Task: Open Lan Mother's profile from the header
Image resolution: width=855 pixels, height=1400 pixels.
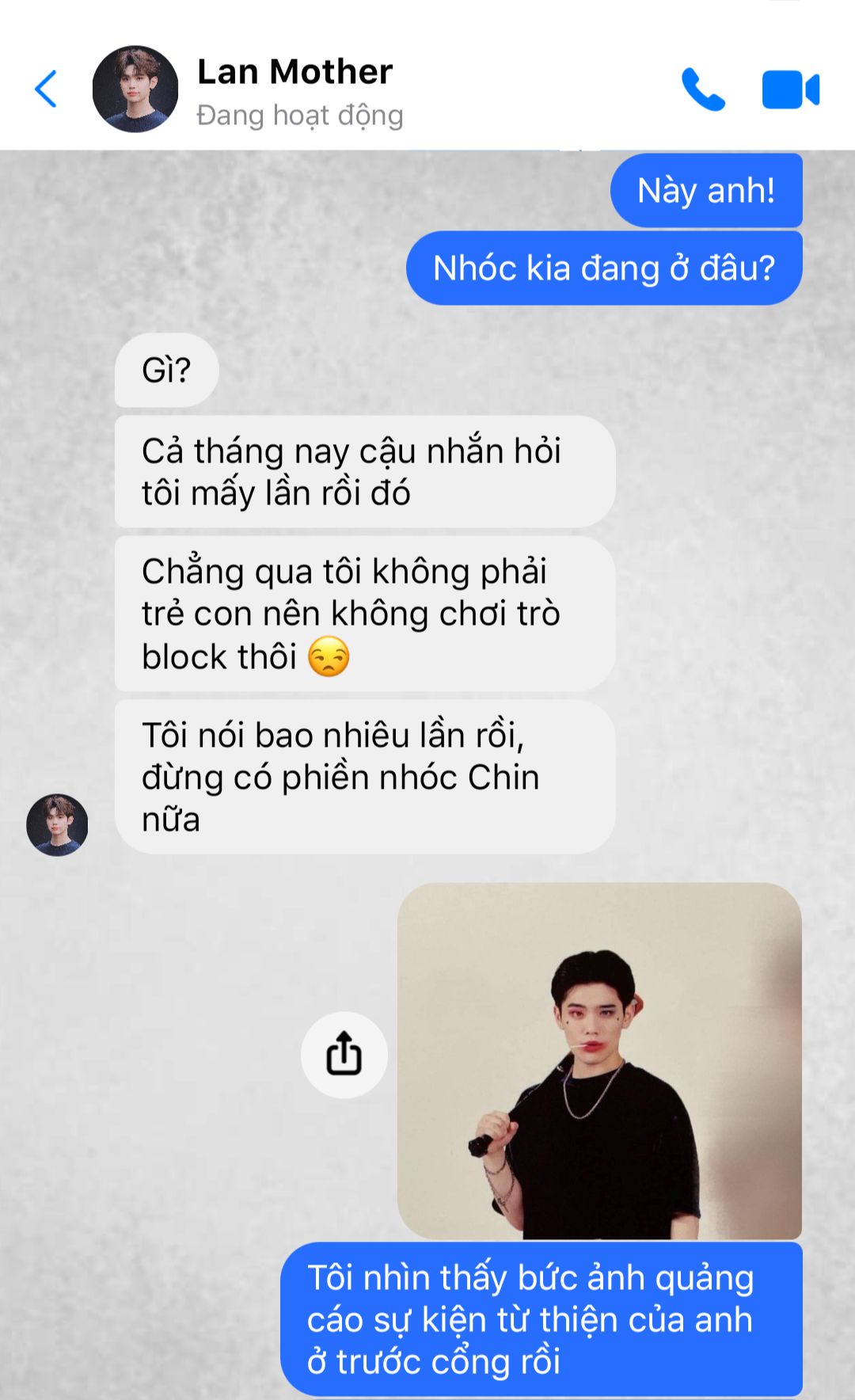Action: point(135,89)
